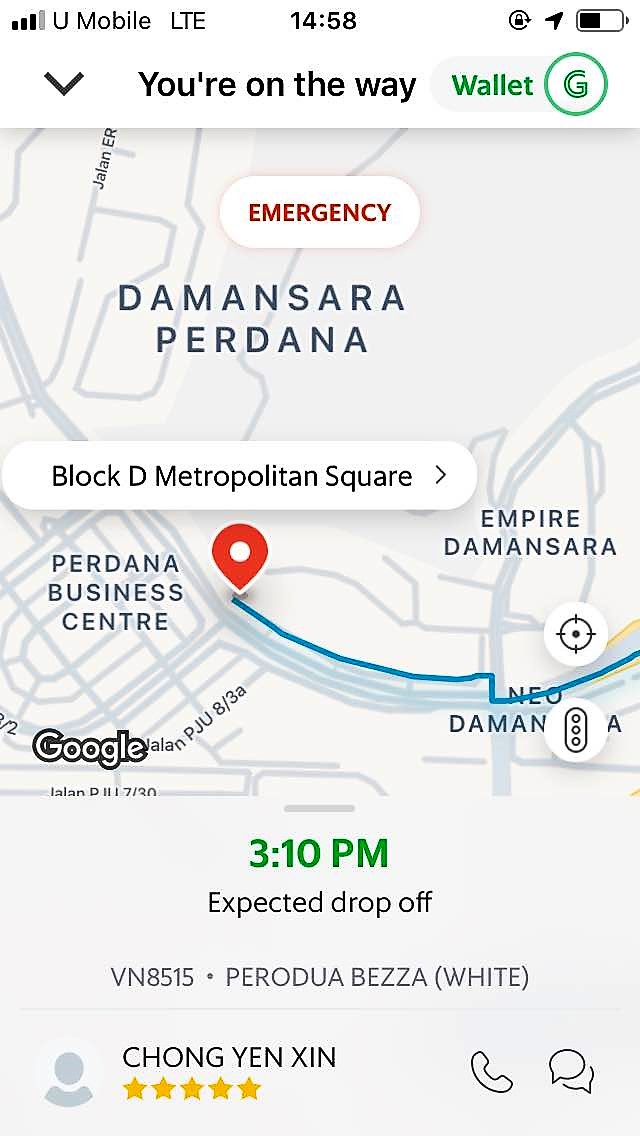Toggle the traffic layer on map
Viewport: 640px width, 1136px height.
[576, 730]
